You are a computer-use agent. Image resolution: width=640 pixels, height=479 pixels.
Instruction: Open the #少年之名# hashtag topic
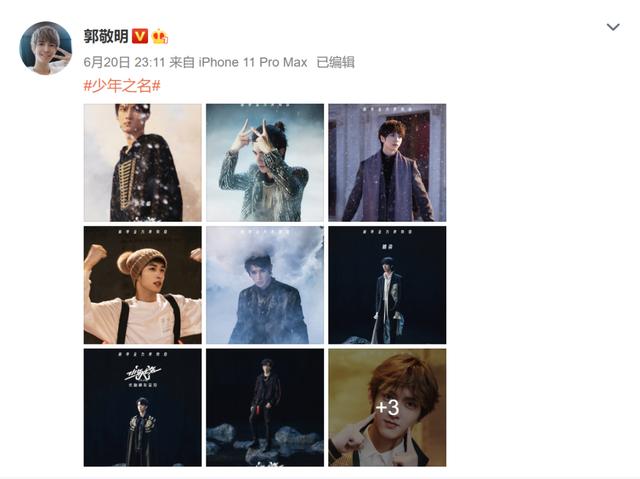tap(122, 85)
